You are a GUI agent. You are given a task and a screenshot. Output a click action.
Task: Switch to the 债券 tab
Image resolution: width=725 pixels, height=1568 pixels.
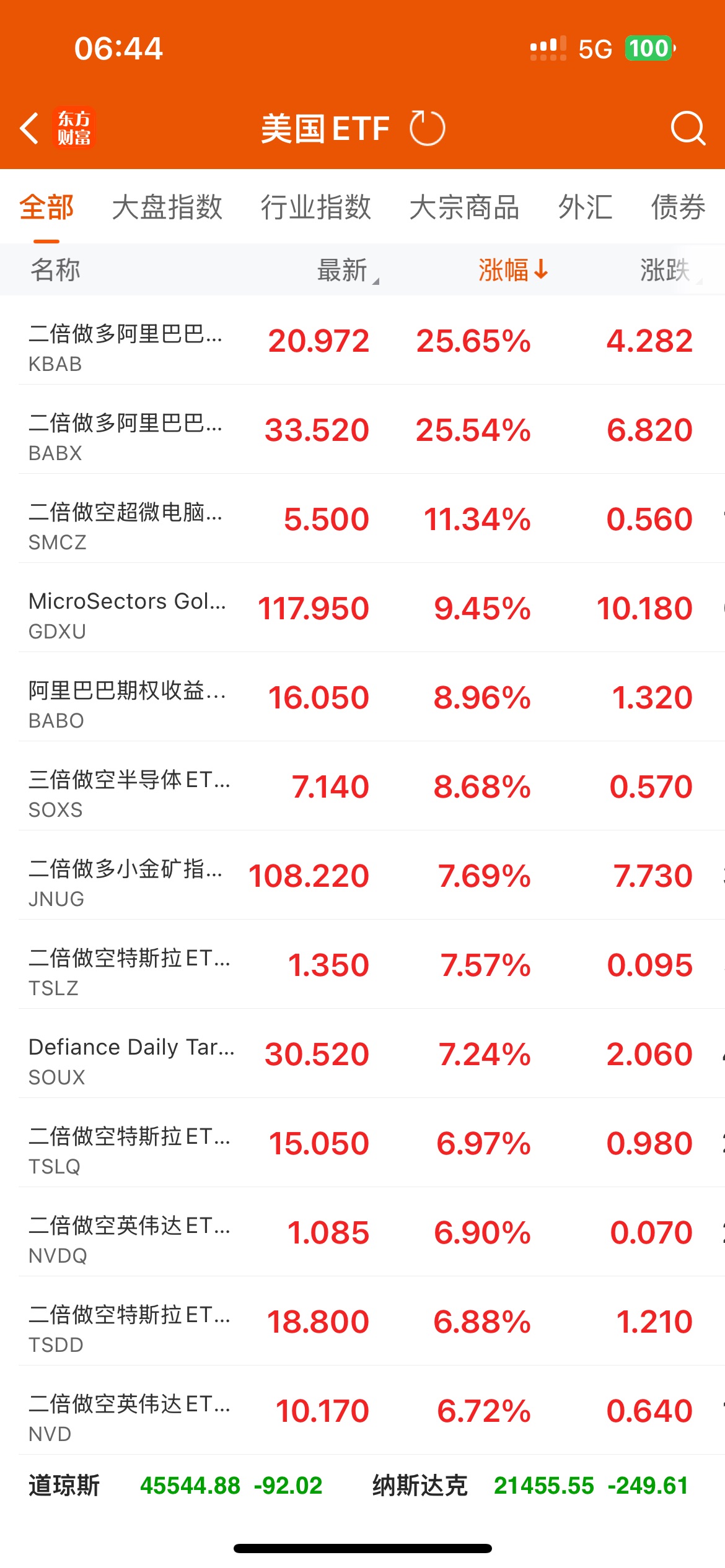[x=678, y=207]
